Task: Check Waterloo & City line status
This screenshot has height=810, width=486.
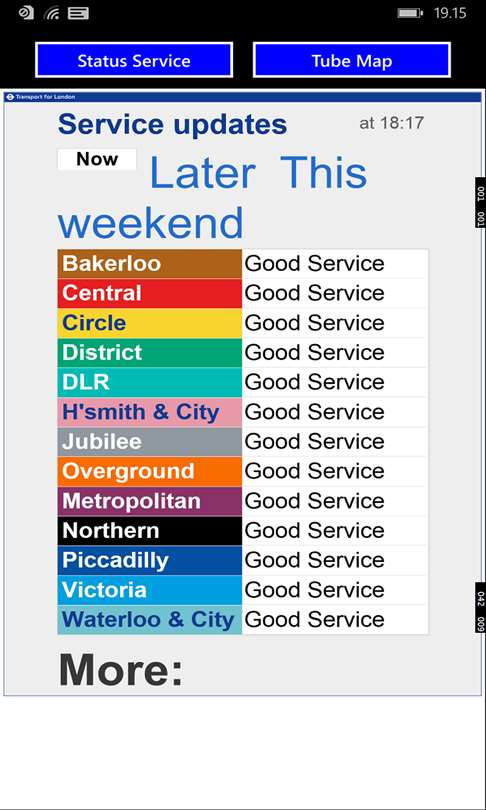Action: (243, 619)
